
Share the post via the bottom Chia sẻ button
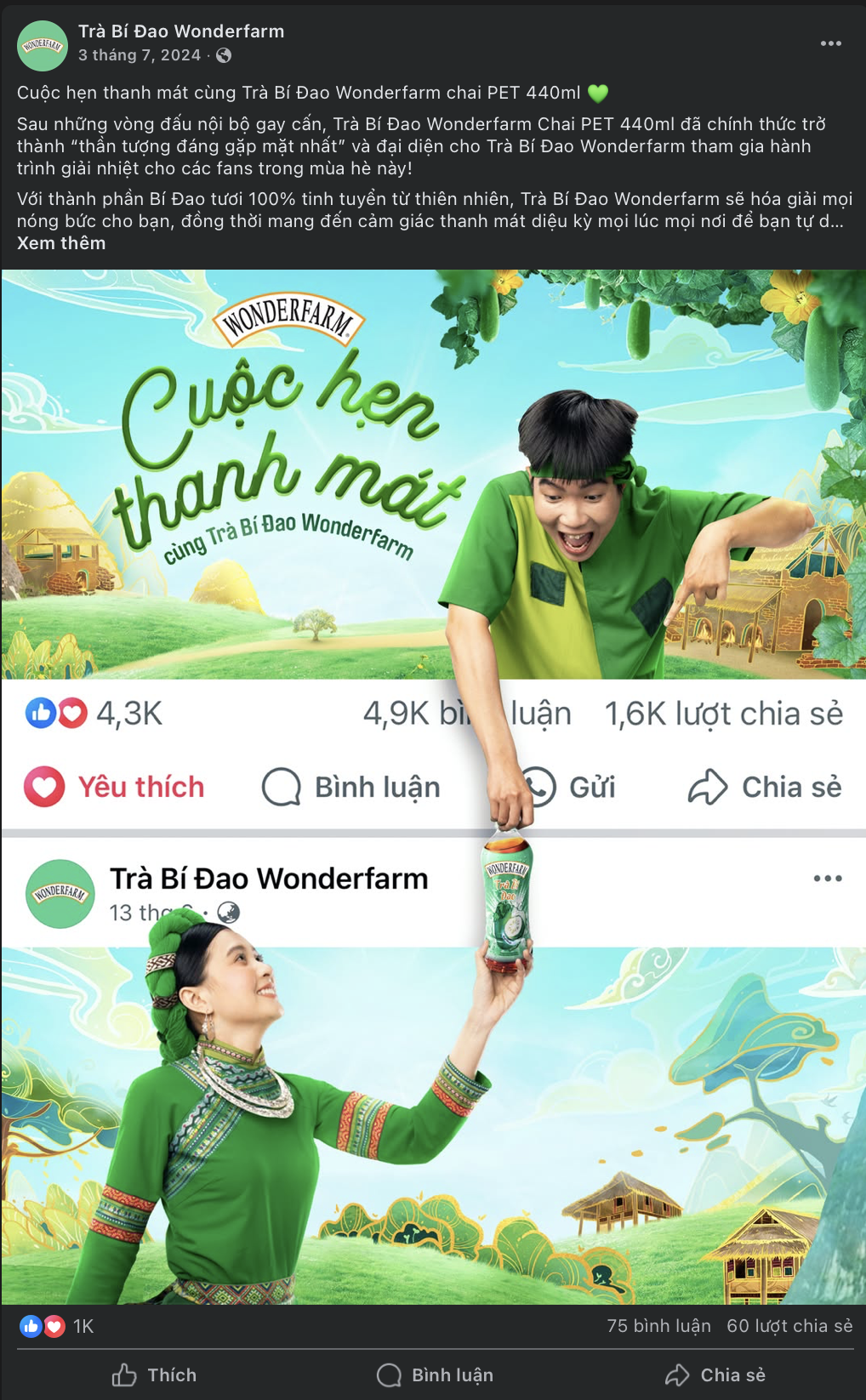point(715,1375)
